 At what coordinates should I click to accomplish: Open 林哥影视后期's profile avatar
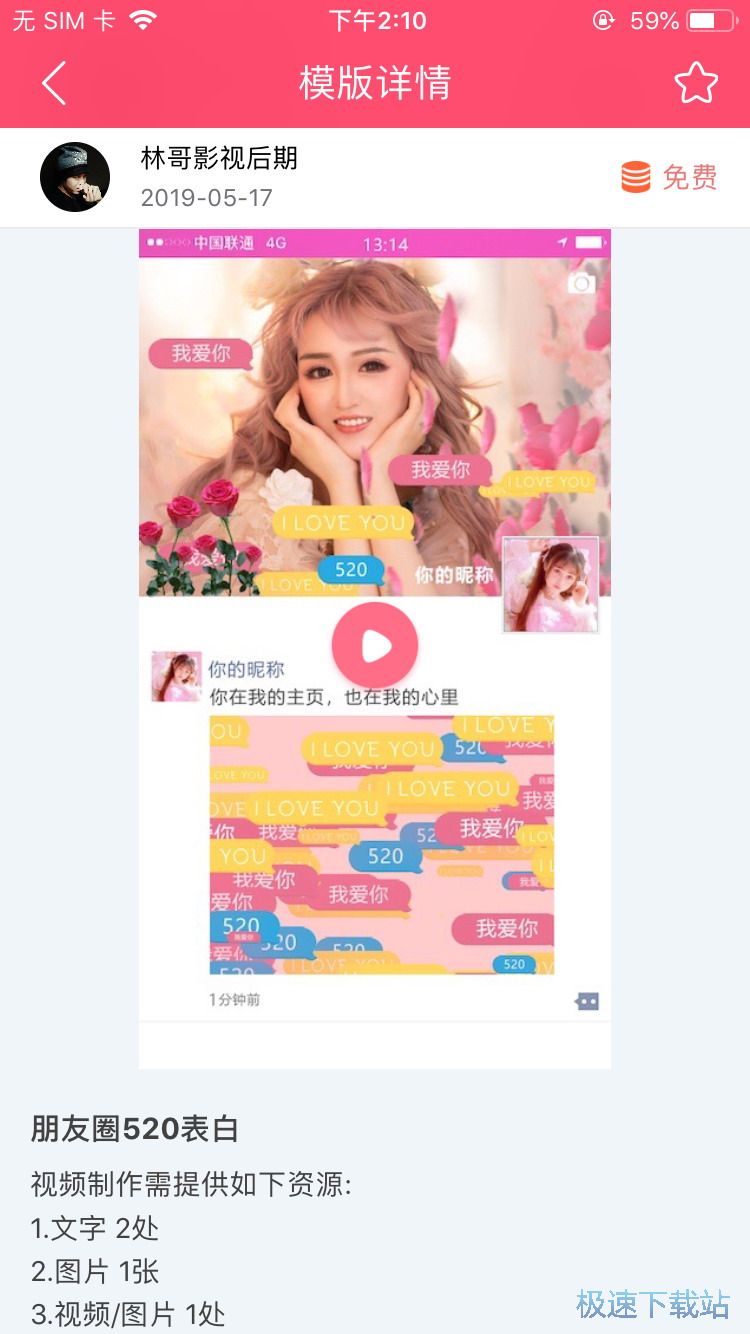point(75,176)
